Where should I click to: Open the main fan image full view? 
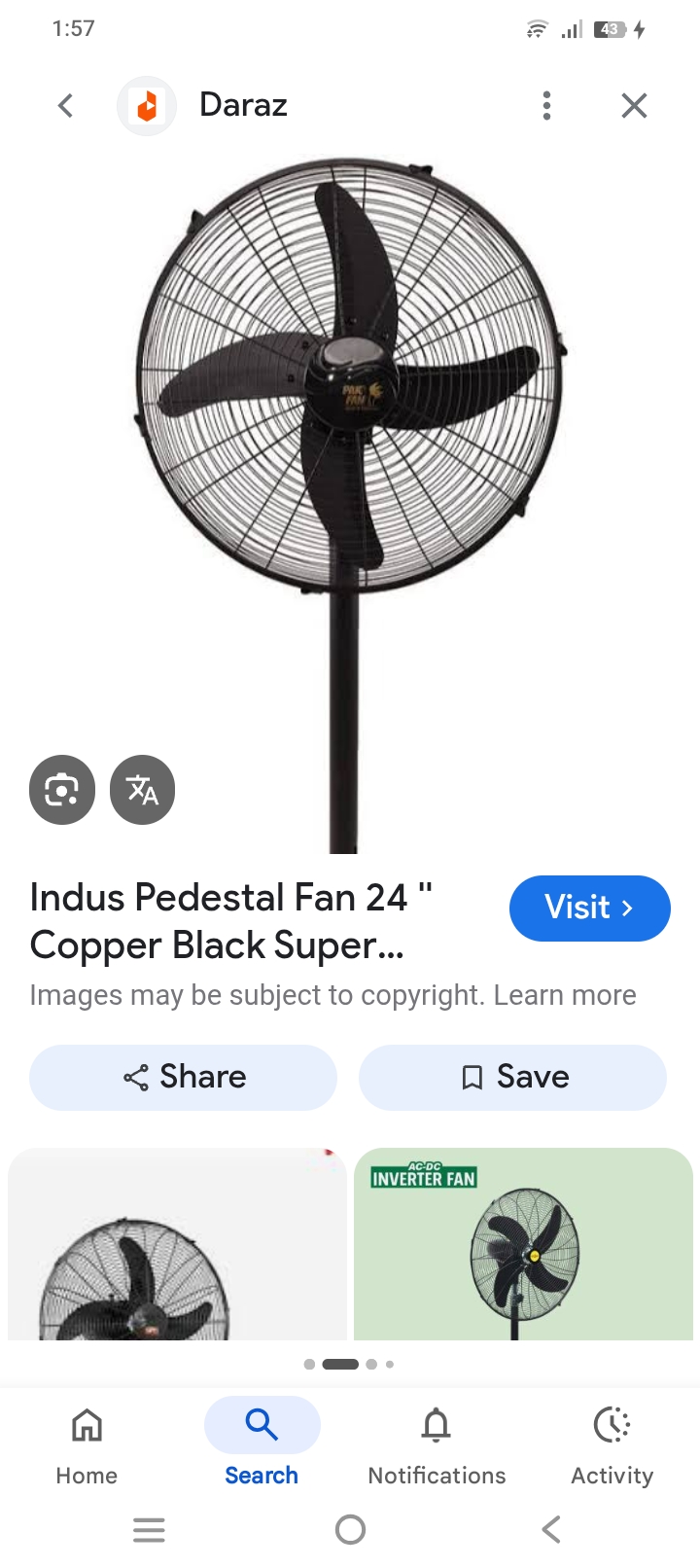350,504
